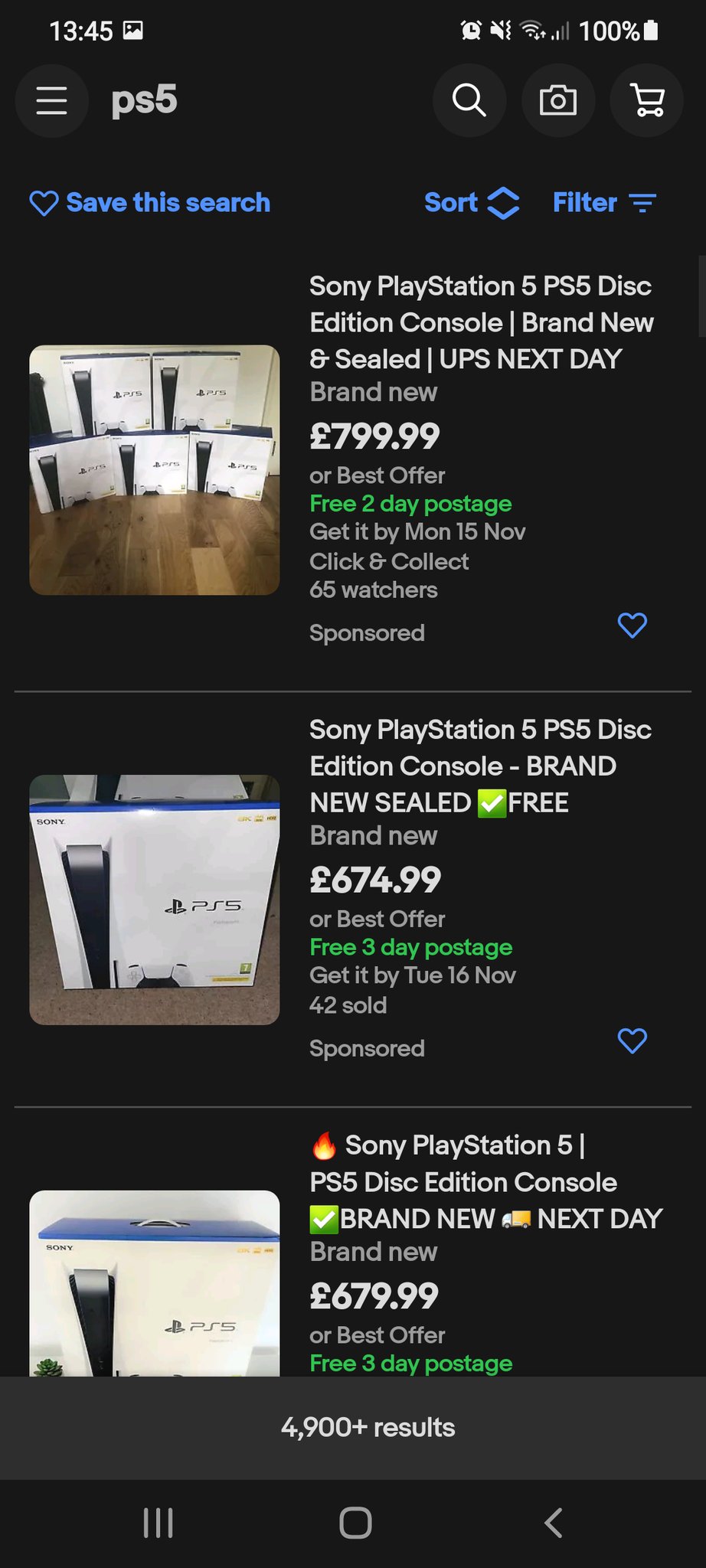
Task: Add £799.99 PS5 listing to watchlist
Action: click(632, 625)
